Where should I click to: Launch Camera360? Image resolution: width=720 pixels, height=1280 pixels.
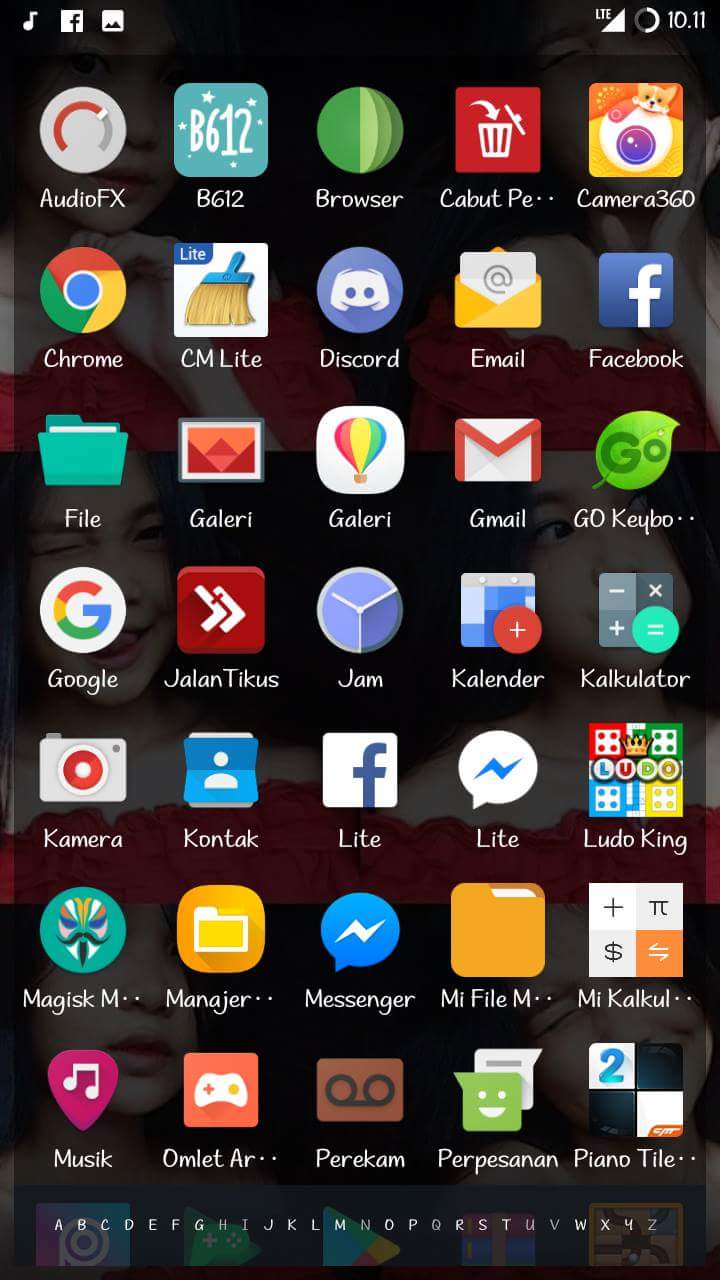[635, 131]
